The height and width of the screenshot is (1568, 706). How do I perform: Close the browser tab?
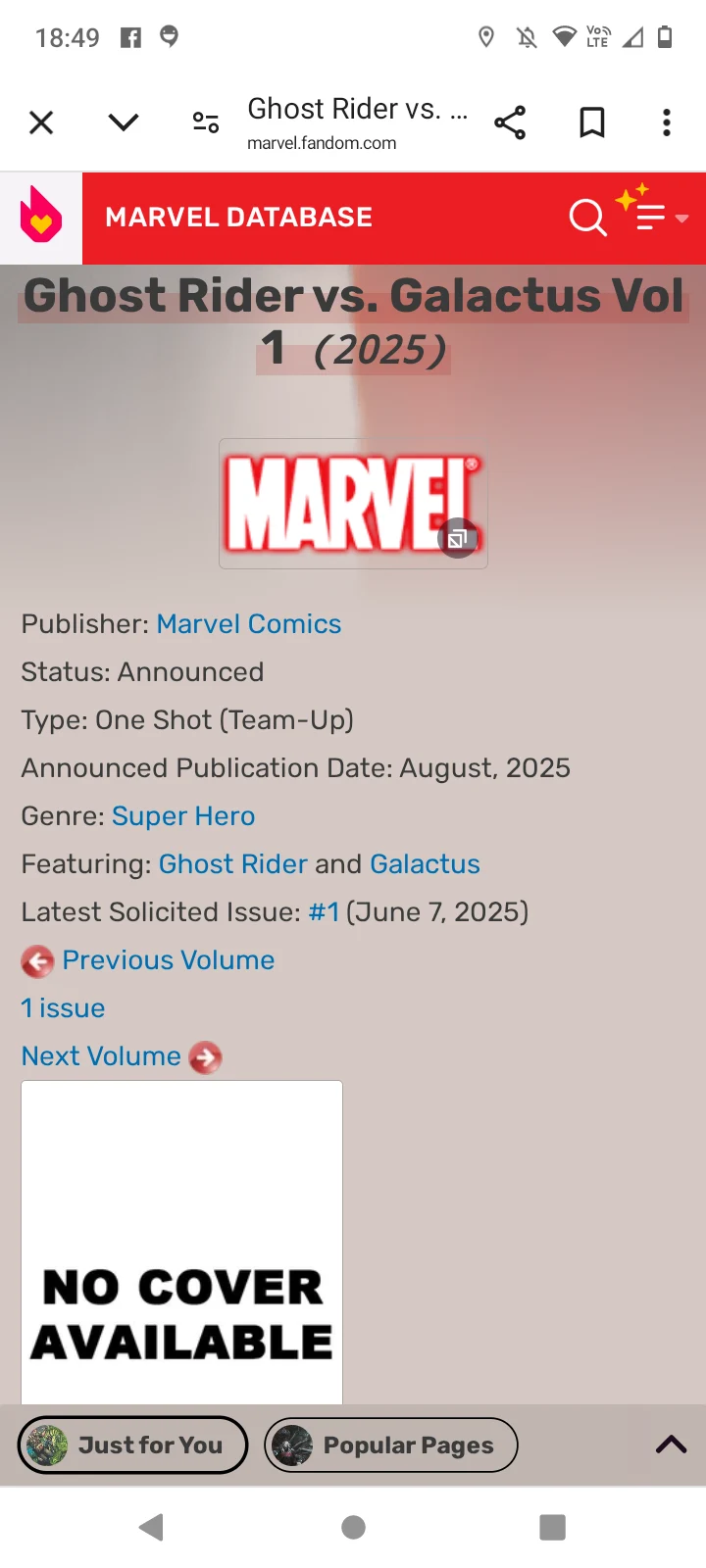[41, 122]
